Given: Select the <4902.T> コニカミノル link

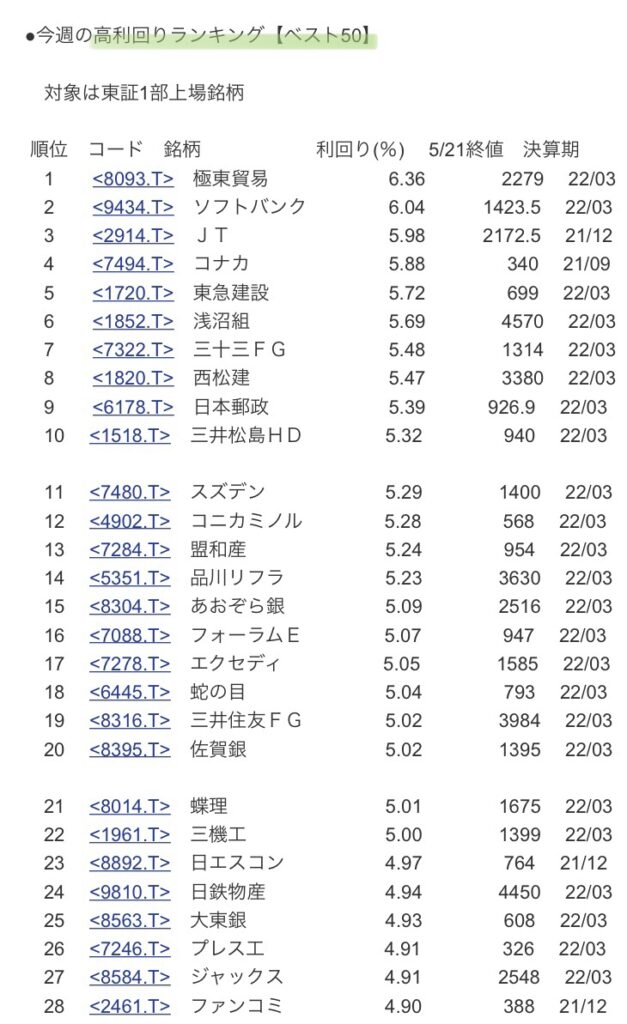Looking at the screenshot, I should click(130, 521).
